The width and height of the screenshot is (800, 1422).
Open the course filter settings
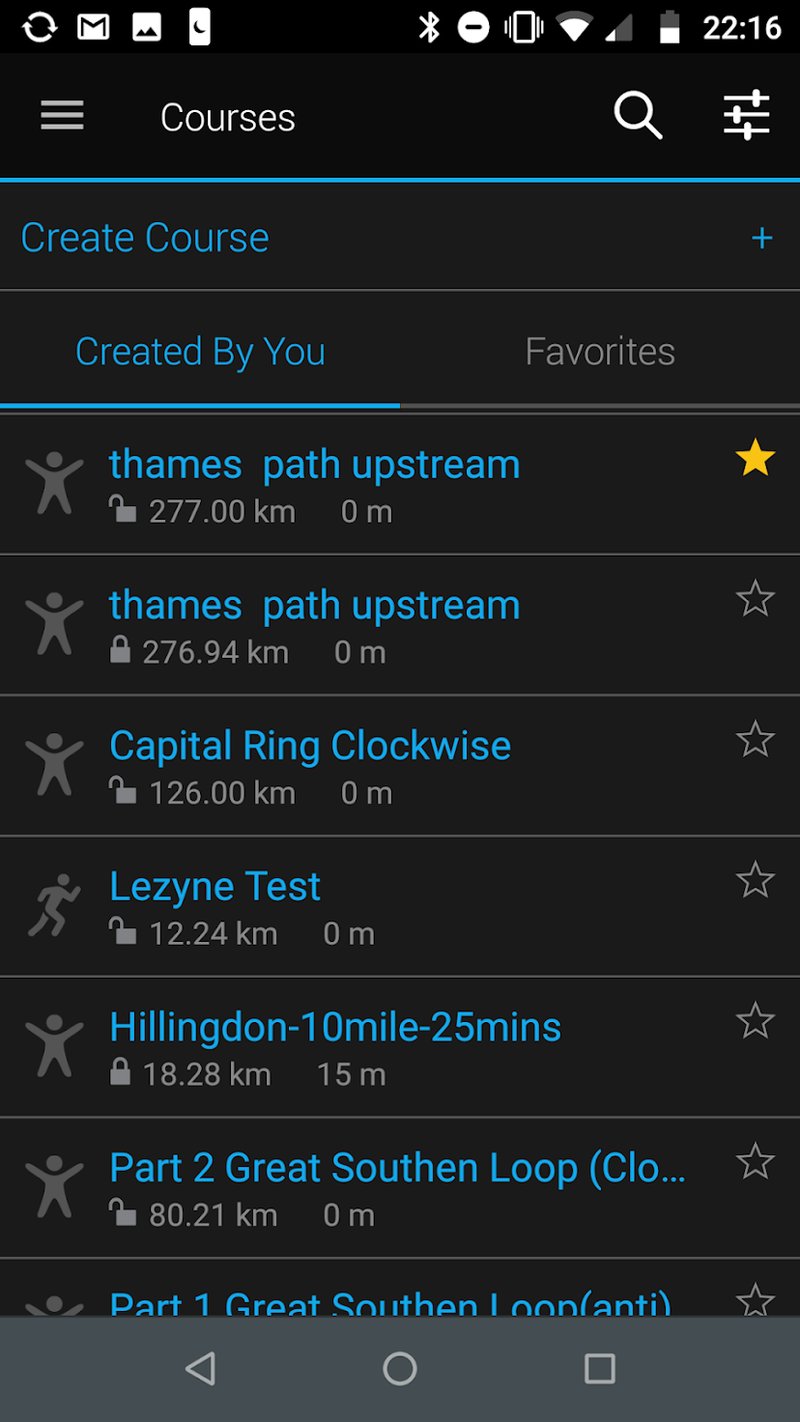tap(747, 117)
